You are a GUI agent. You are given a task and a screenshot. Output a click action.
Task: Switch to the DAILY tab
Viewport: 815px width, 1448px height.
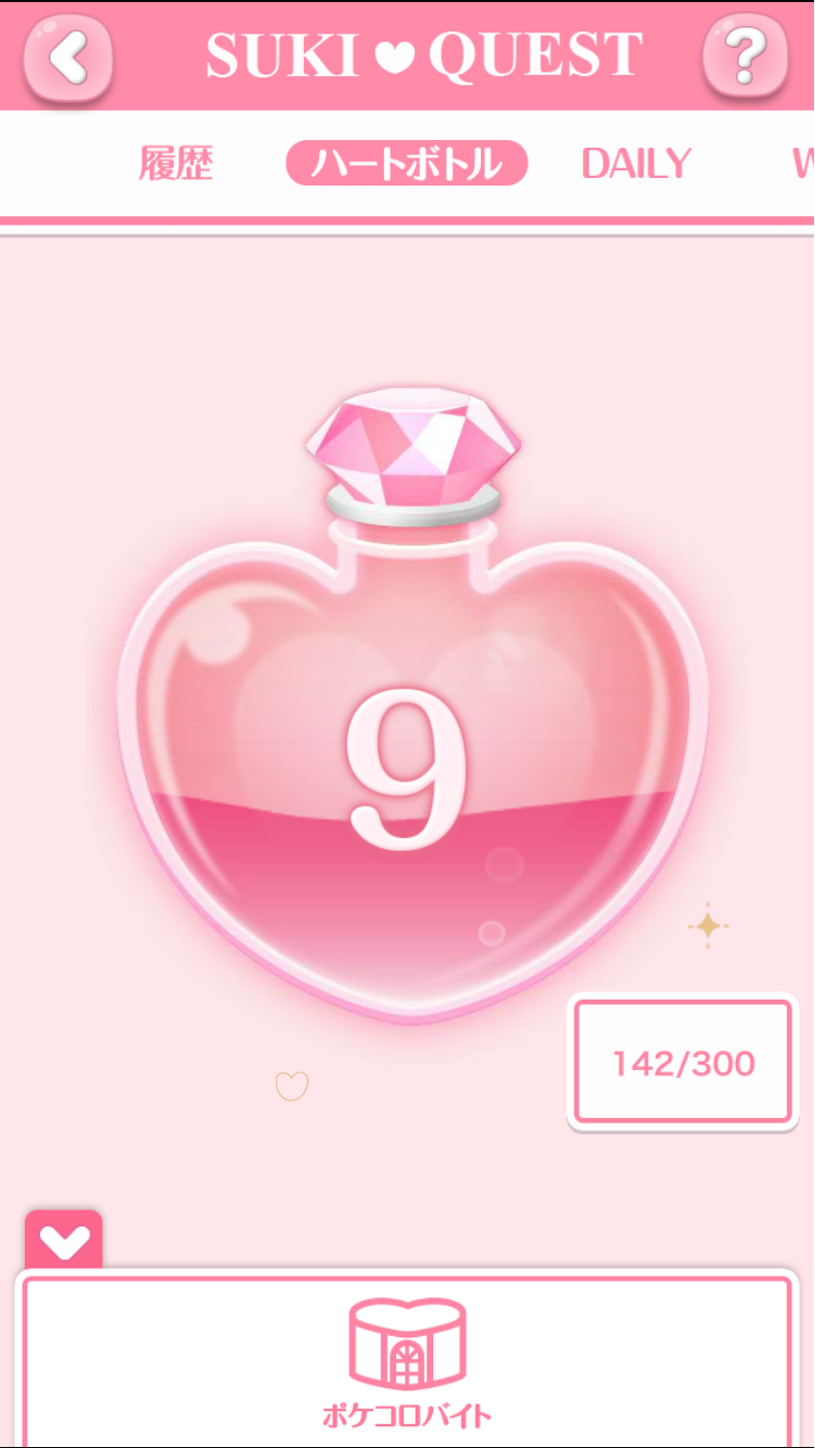pos(637,164)
